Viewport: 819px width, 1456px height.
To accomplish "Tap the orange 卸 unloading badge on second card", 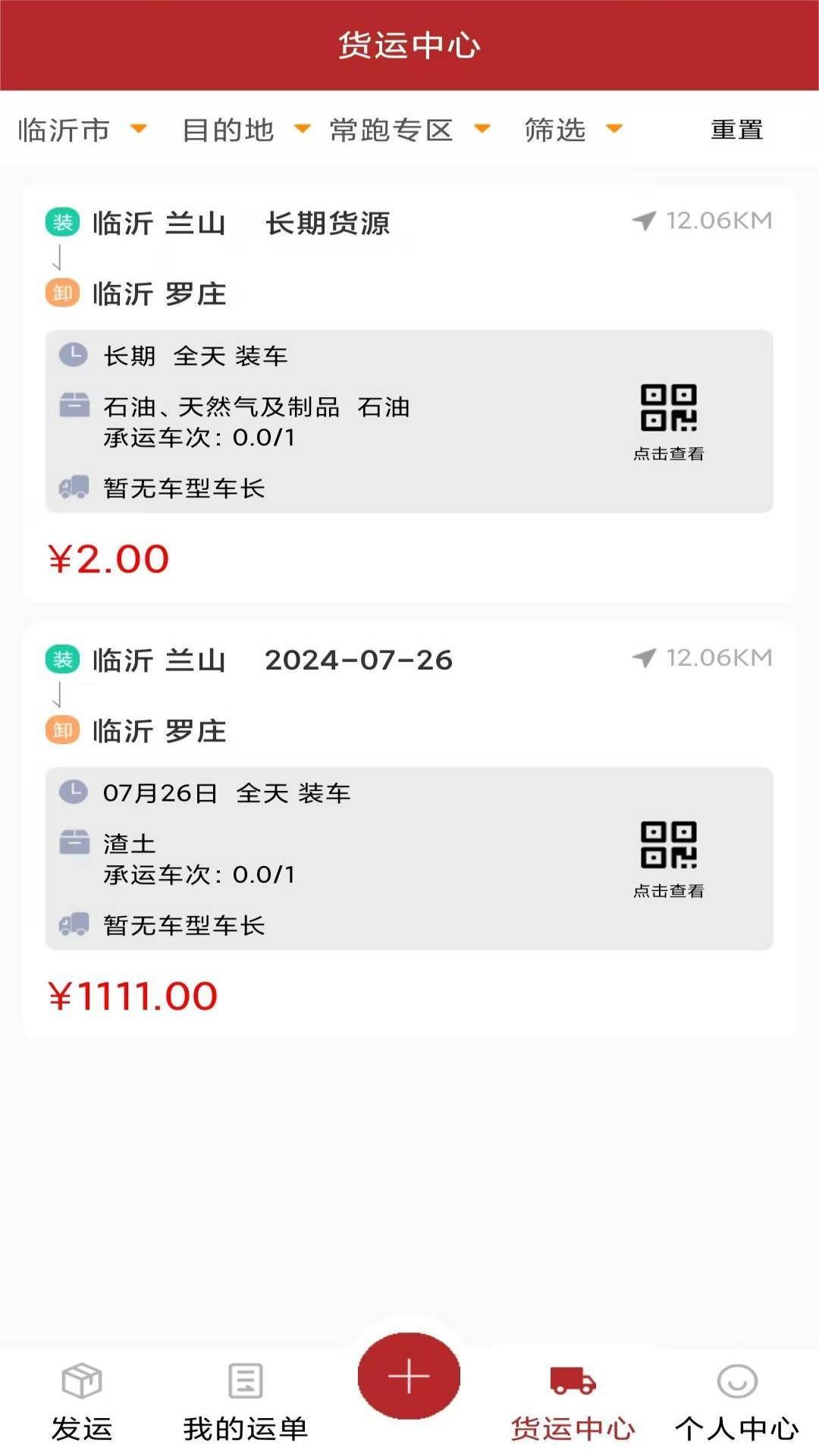I will tap(63, 731).
